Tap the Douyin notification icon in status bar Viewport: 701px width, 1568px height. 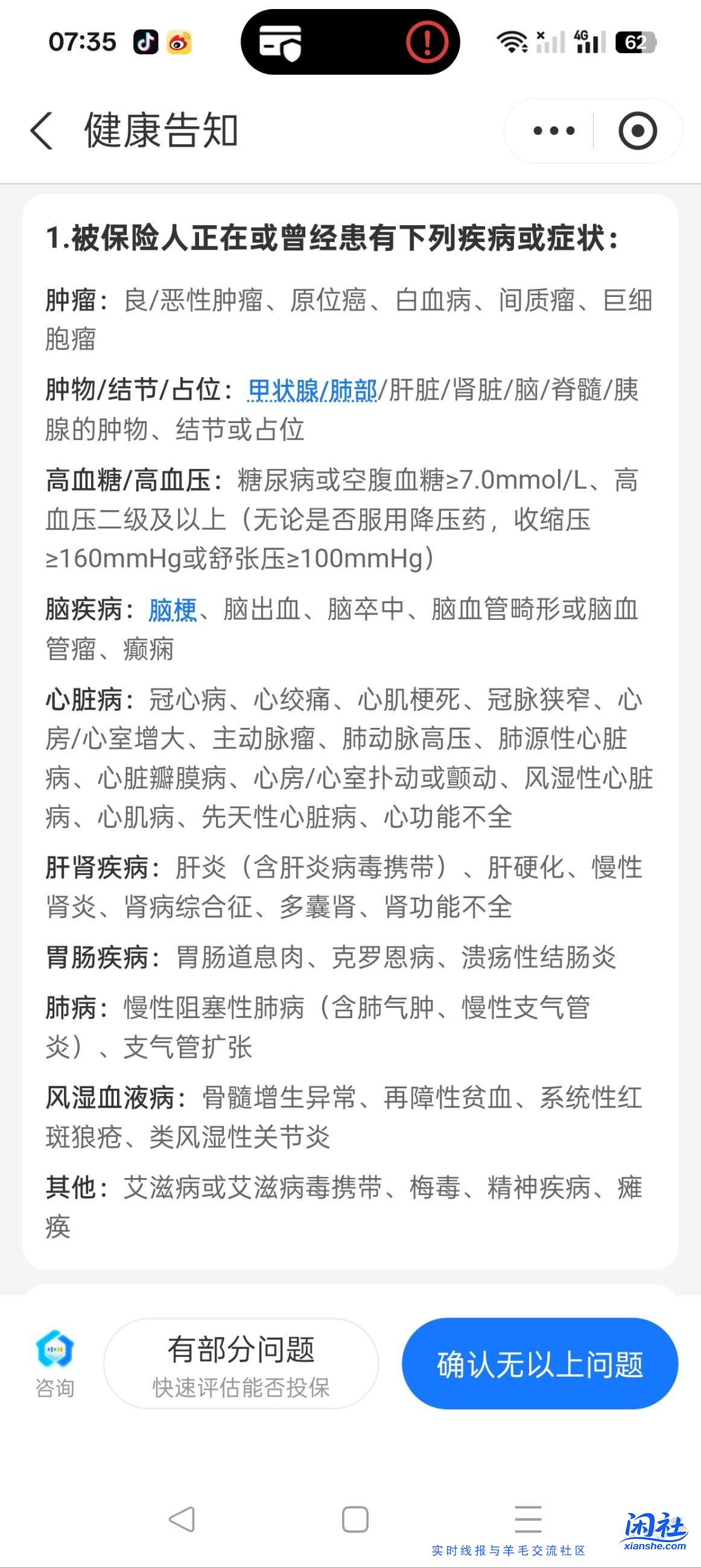pos(146,43)
